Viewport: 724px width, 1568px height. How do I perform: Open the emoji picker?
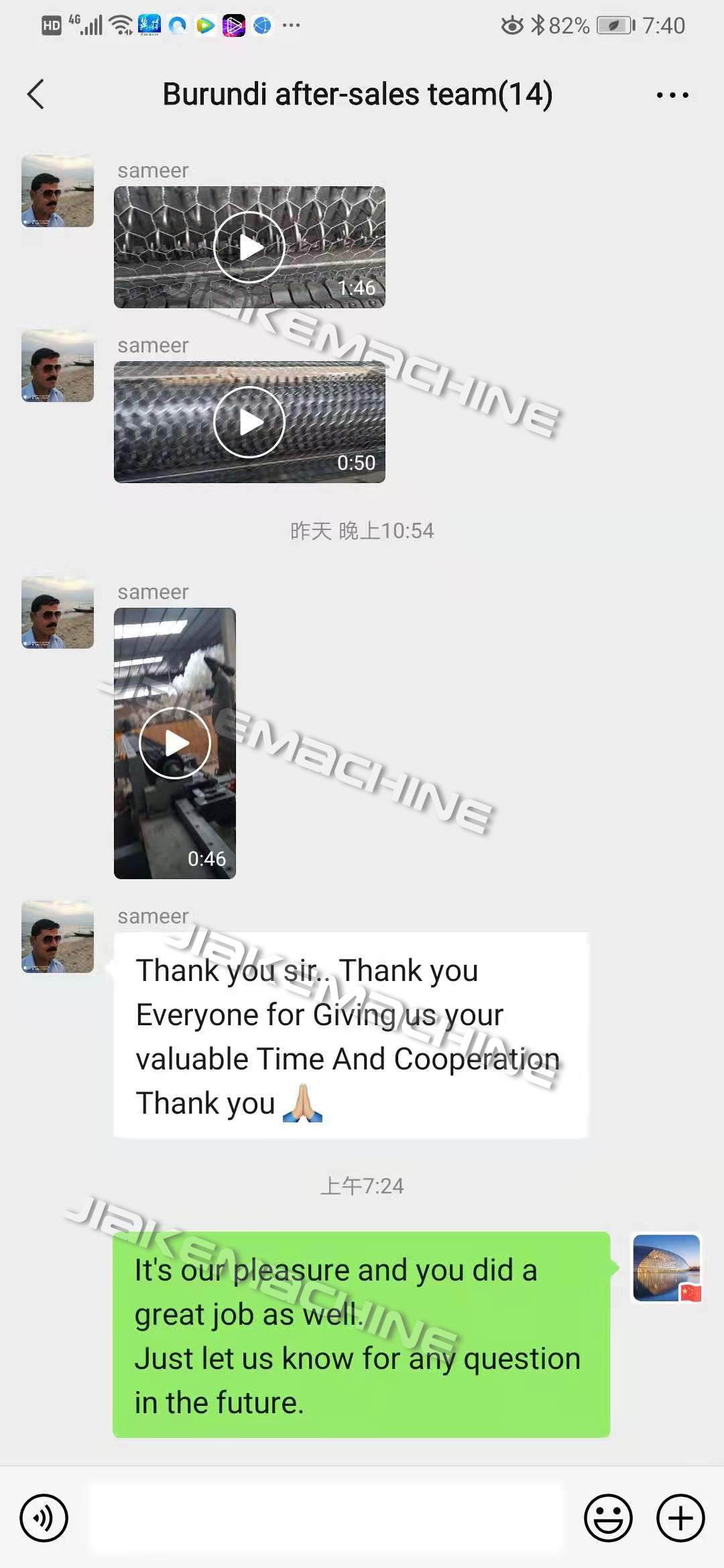pos(608,1518)
